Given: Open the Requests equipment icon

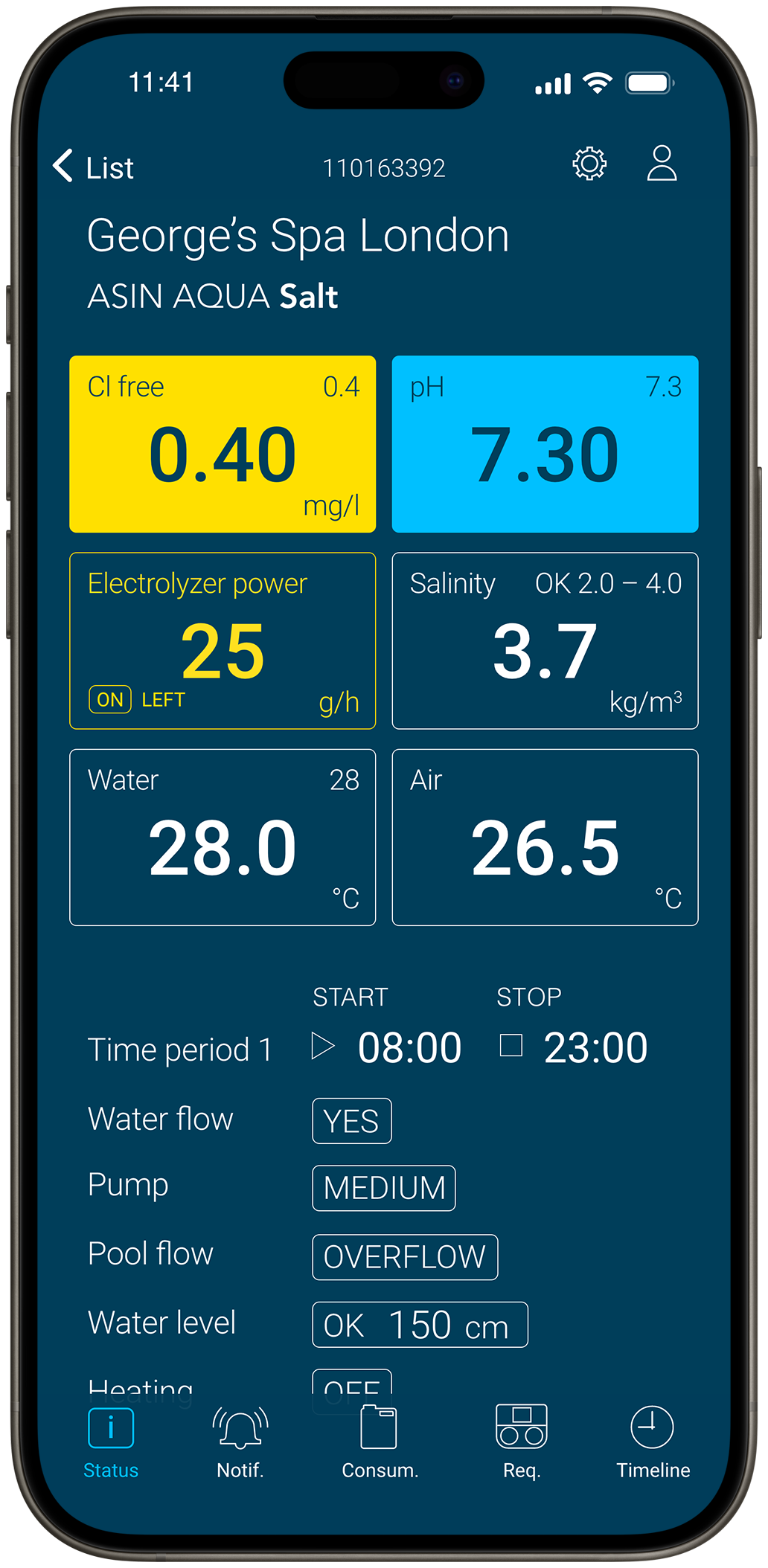Looking at the screenshot, I should (522, 1428).
